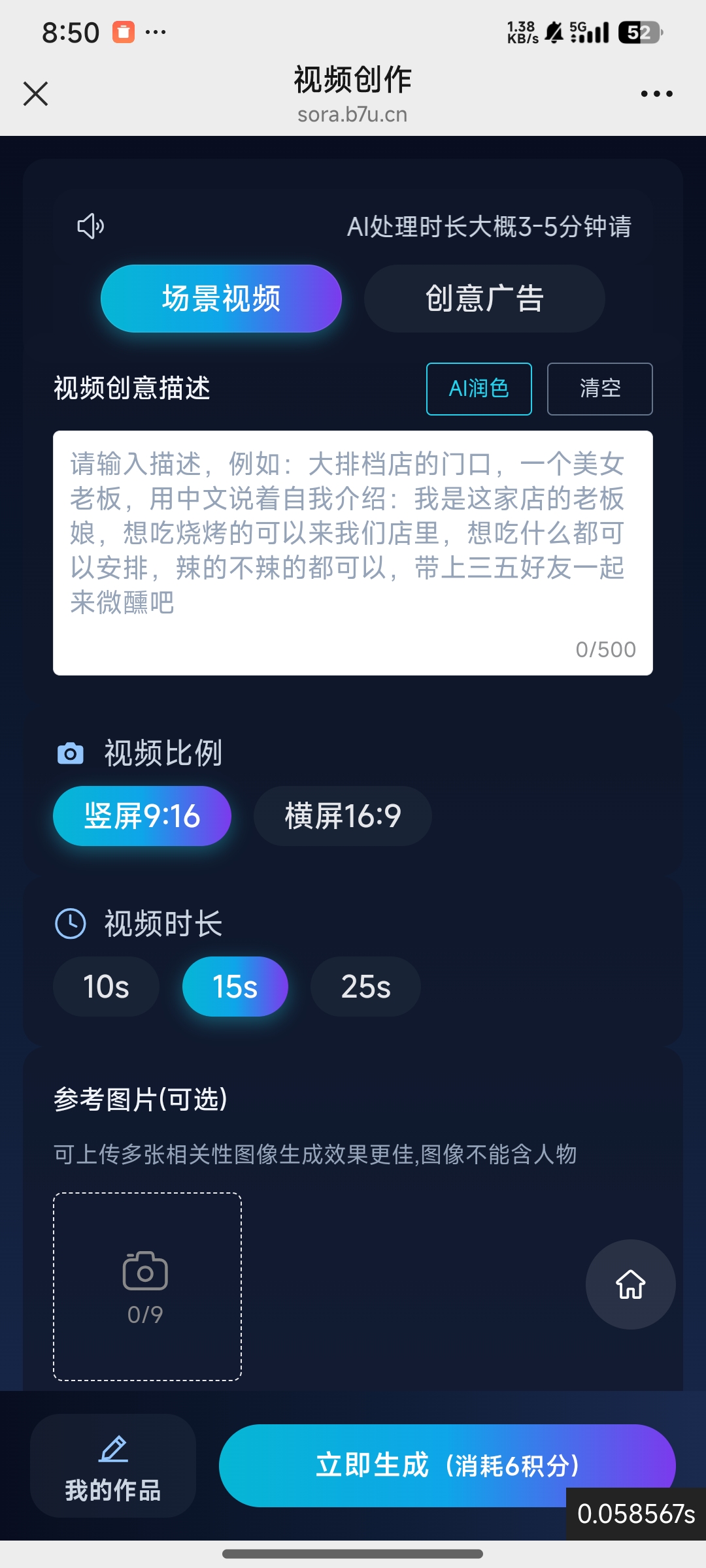This screenshot has width=706, height=1568.
Task: Click the clock icon beside 视频时长
Action: coord(70,923)
